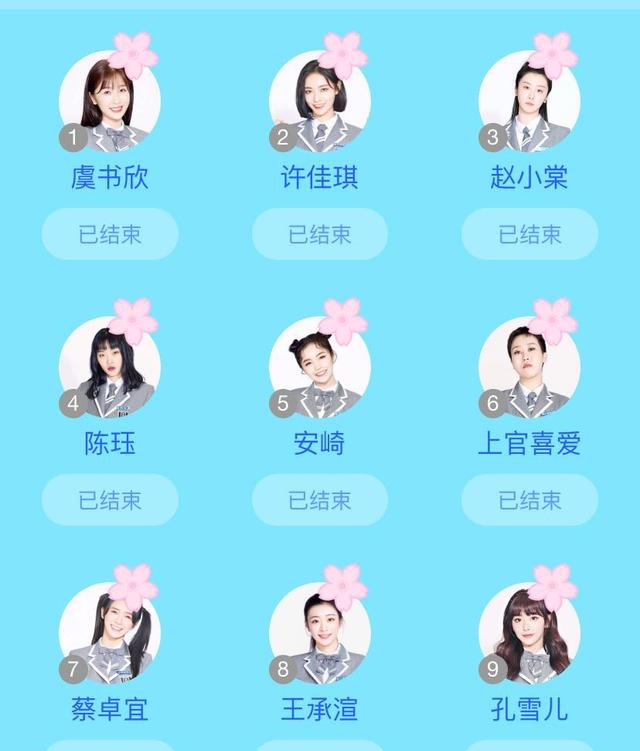
Task: Select the 已结束 button below 许佳琪
Action: click(320, 235)
